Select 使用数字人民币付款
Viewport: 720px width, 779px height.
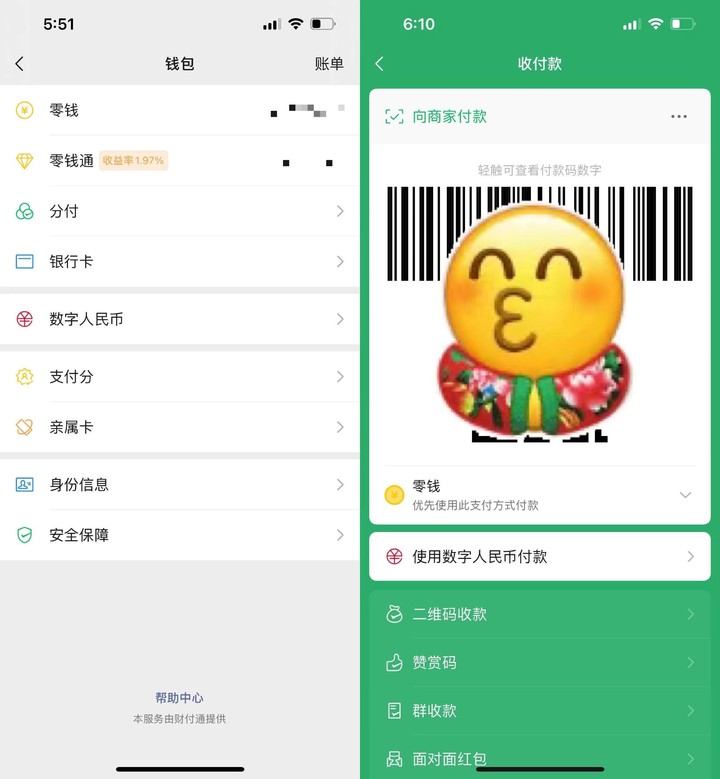click(x=540, y=557)
